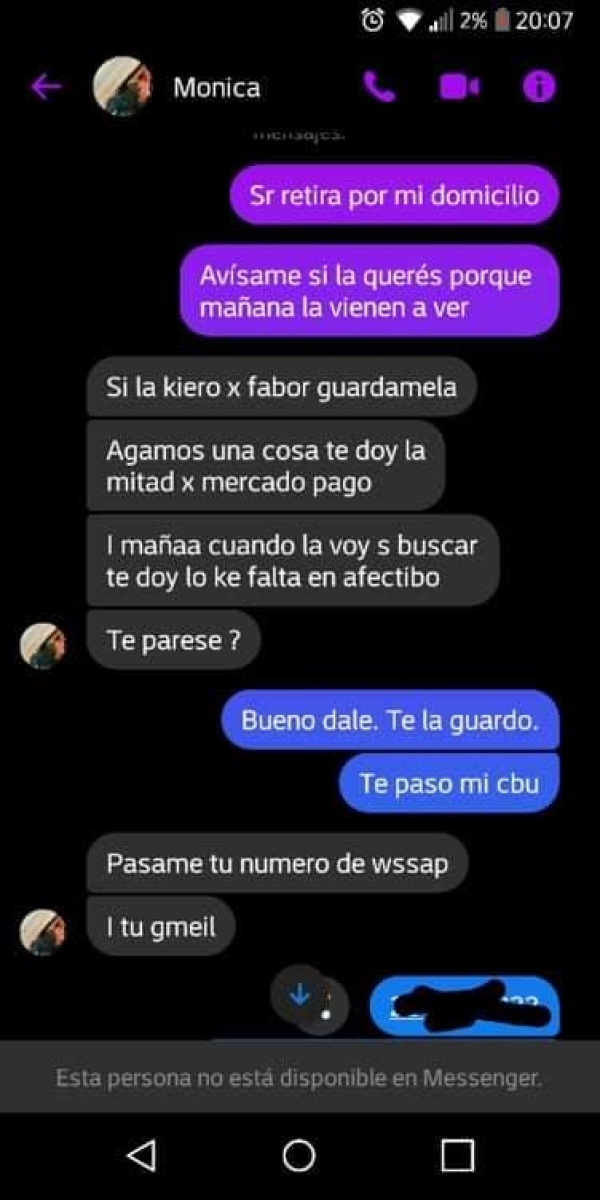Open recent apps from navigation bar
The width and height of the screenshot is (600, 1200).
coord(457,1155)
